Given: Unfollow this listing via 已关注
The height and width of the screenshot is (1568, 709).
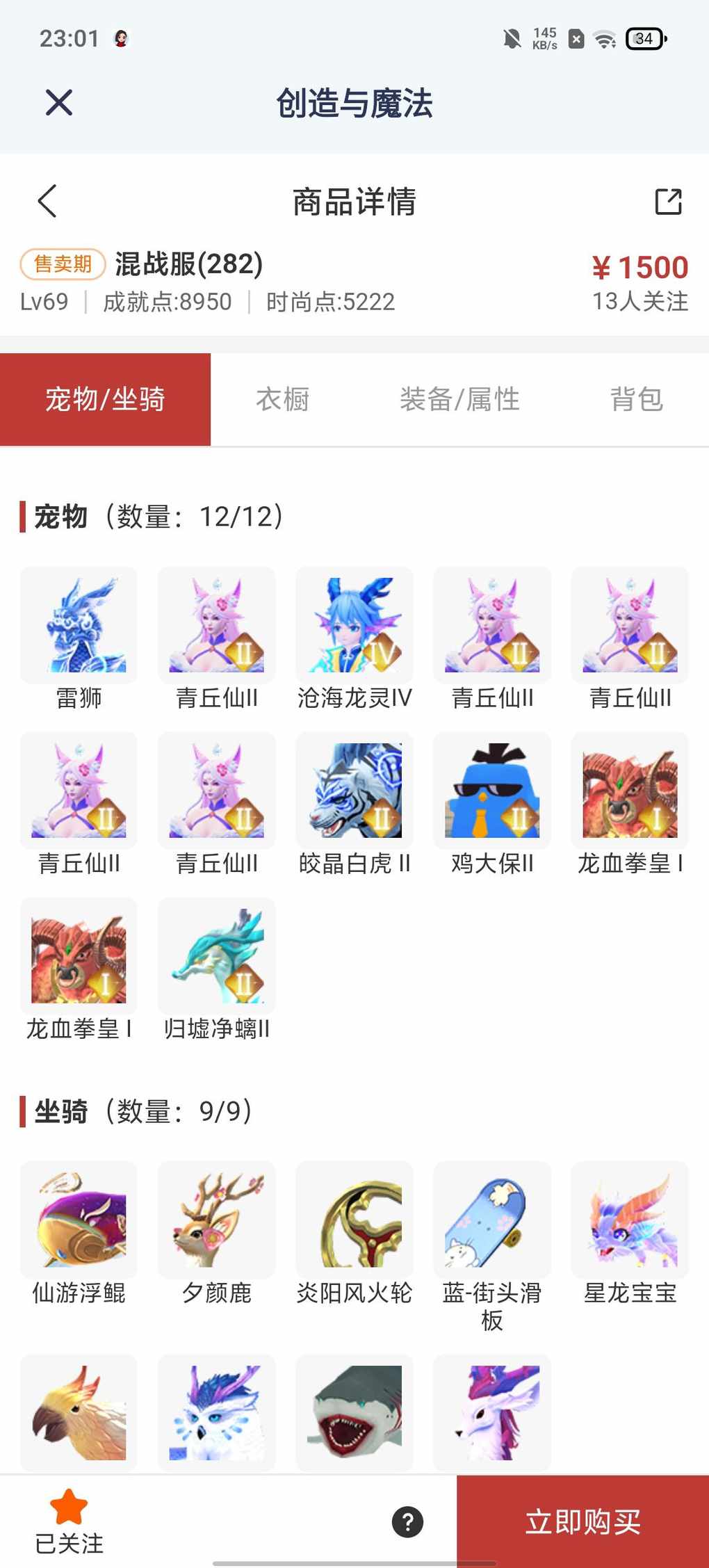Looking at the screenshot, I should point(69,1521).
